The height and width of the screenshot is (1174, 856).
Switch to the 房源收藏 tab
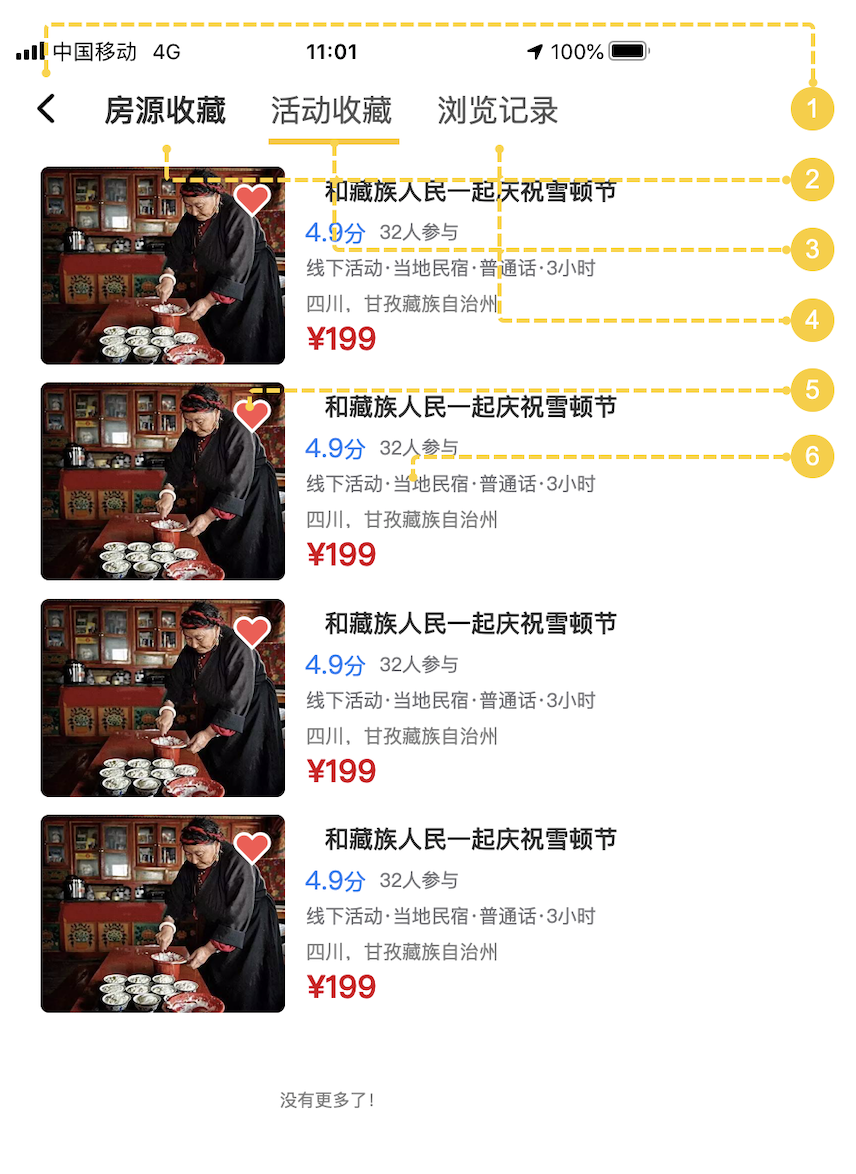pyautogui.click(x=165, y=111)
